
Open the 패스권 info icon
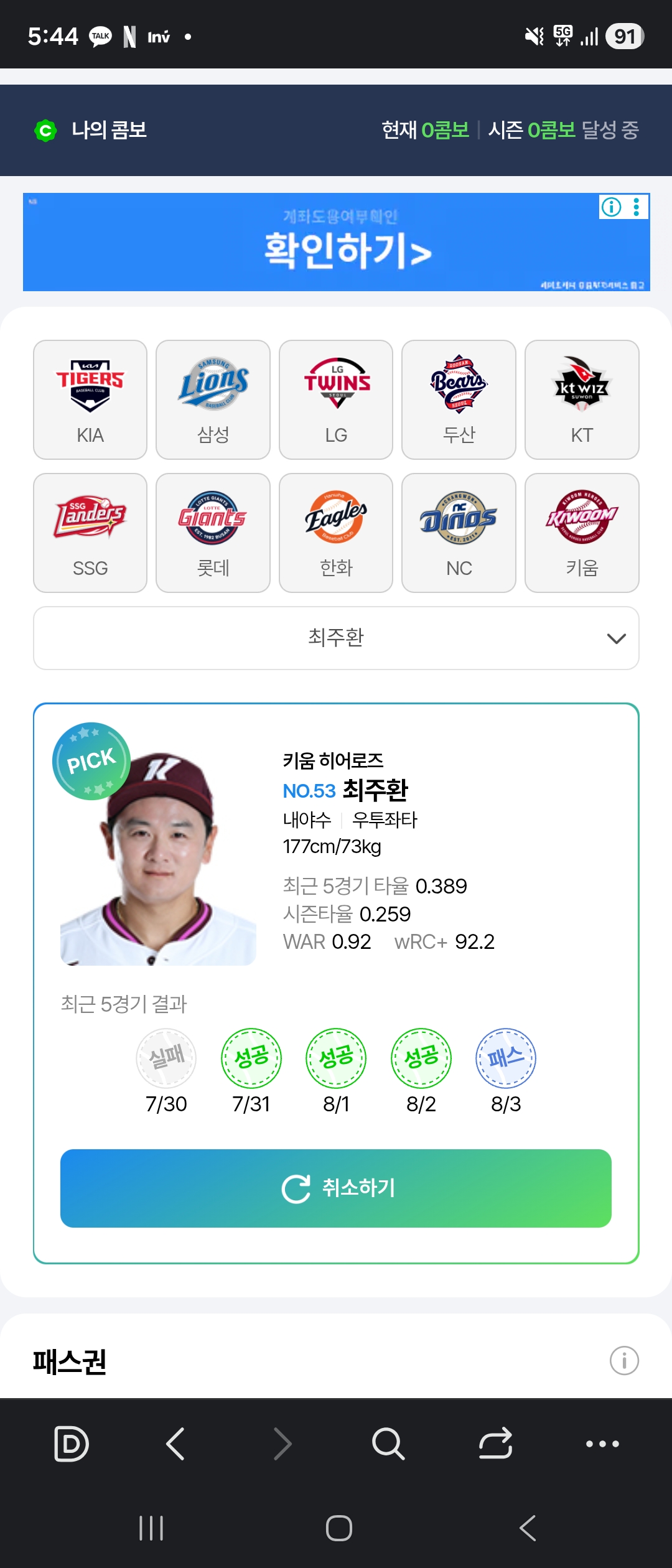[624, 1360]
